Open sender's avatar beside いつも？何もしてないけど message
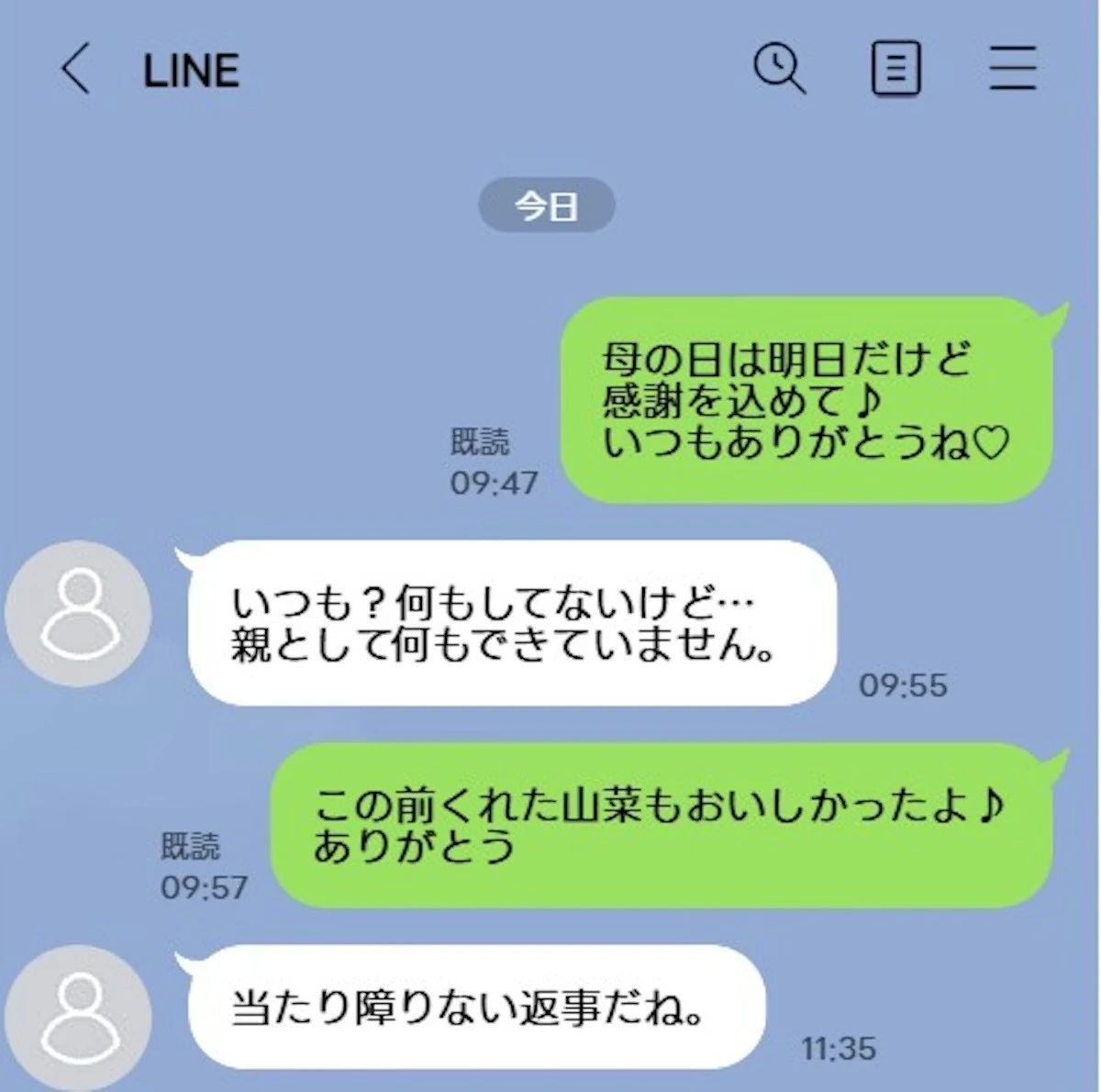The height and width of the screenshot is (1092, 1101). tap(79, 613)
